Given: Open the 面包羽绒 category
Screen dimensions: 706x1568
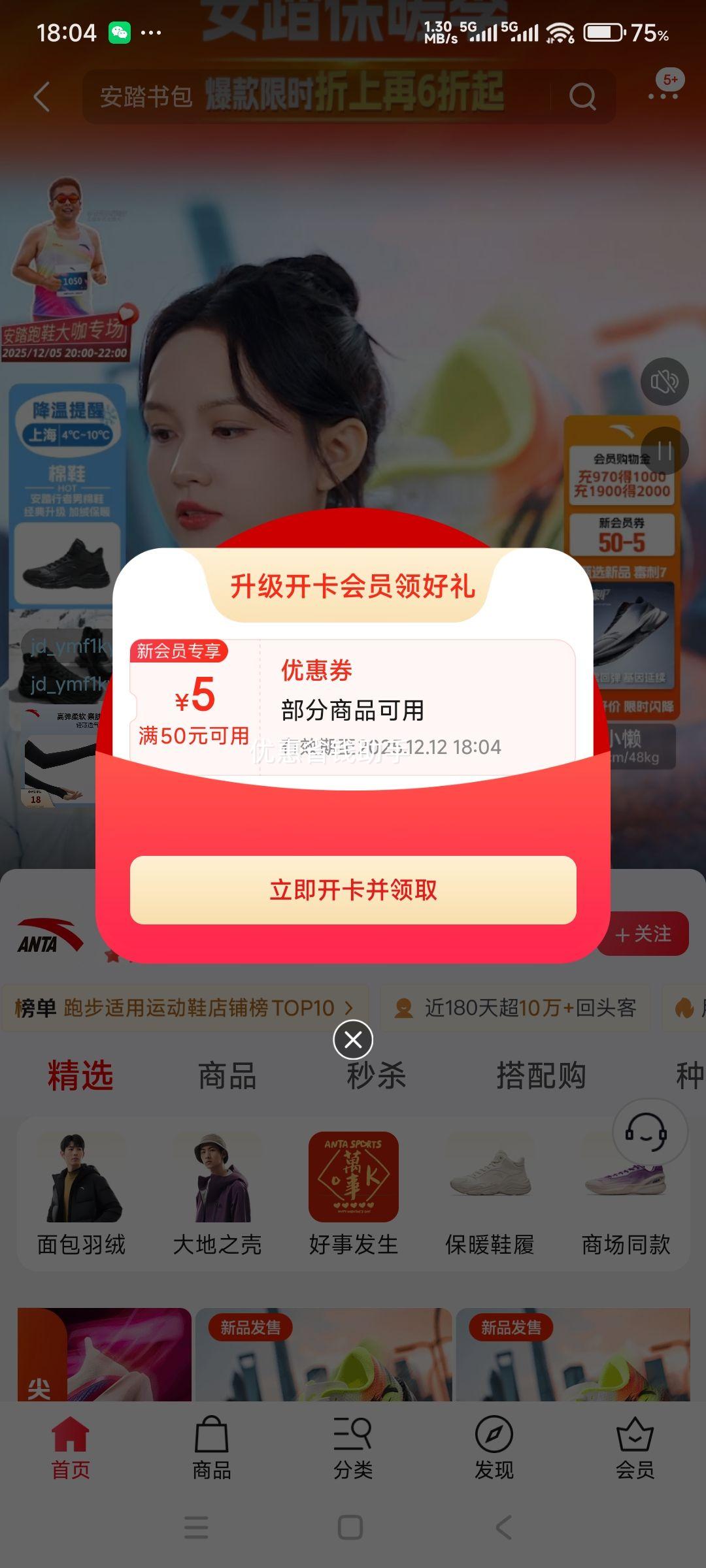Looking at the screenshot, I should coord(82,1196).
